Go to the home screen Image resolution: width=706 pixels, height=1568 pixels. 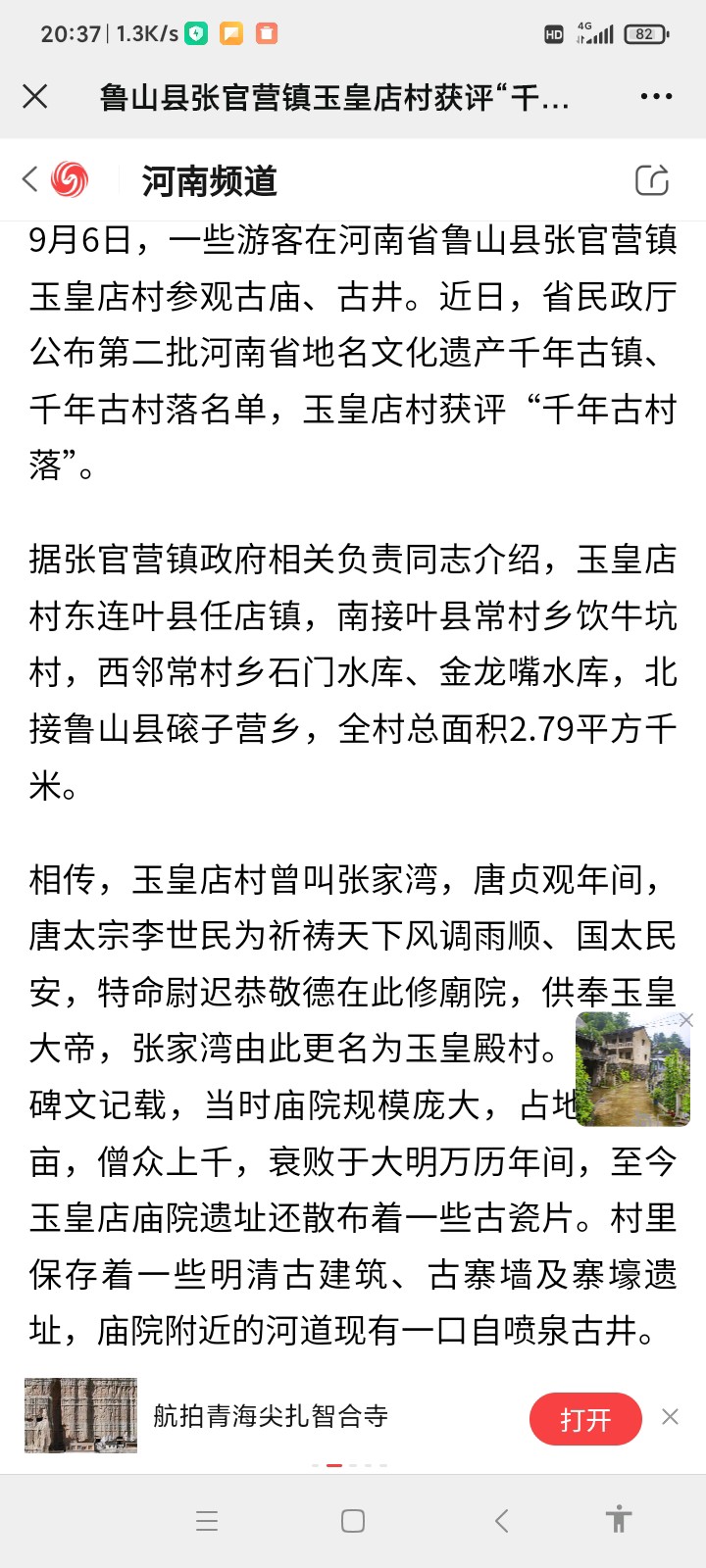[353, 1521]
